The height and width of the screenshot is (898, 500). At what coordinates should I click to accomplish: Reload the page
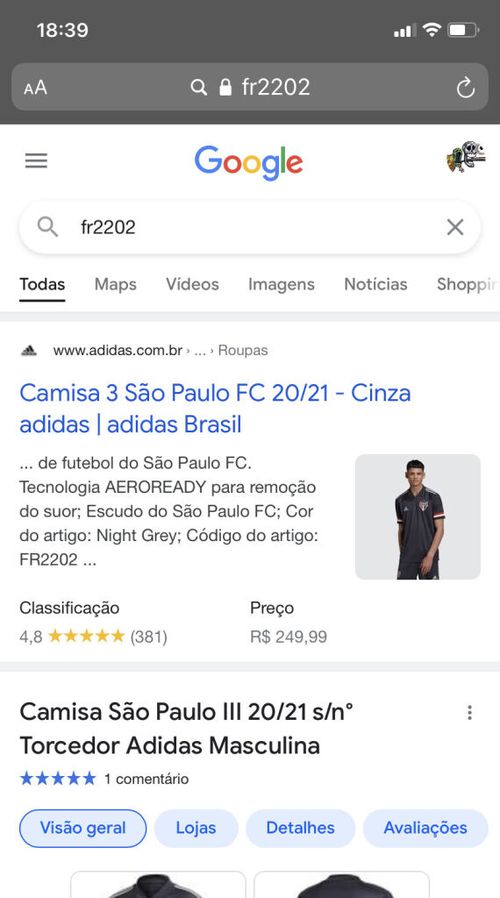click(x=465, y=88)
